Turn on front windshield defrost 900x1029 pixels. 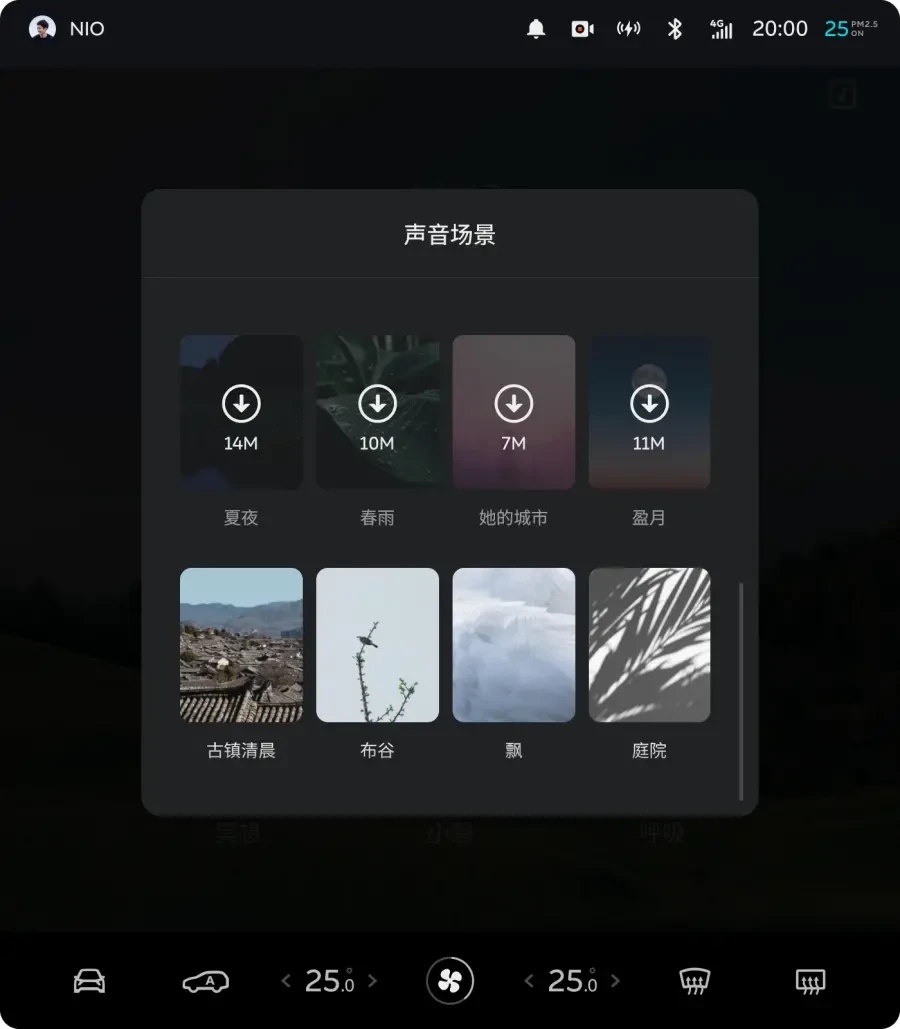[694, 981]
